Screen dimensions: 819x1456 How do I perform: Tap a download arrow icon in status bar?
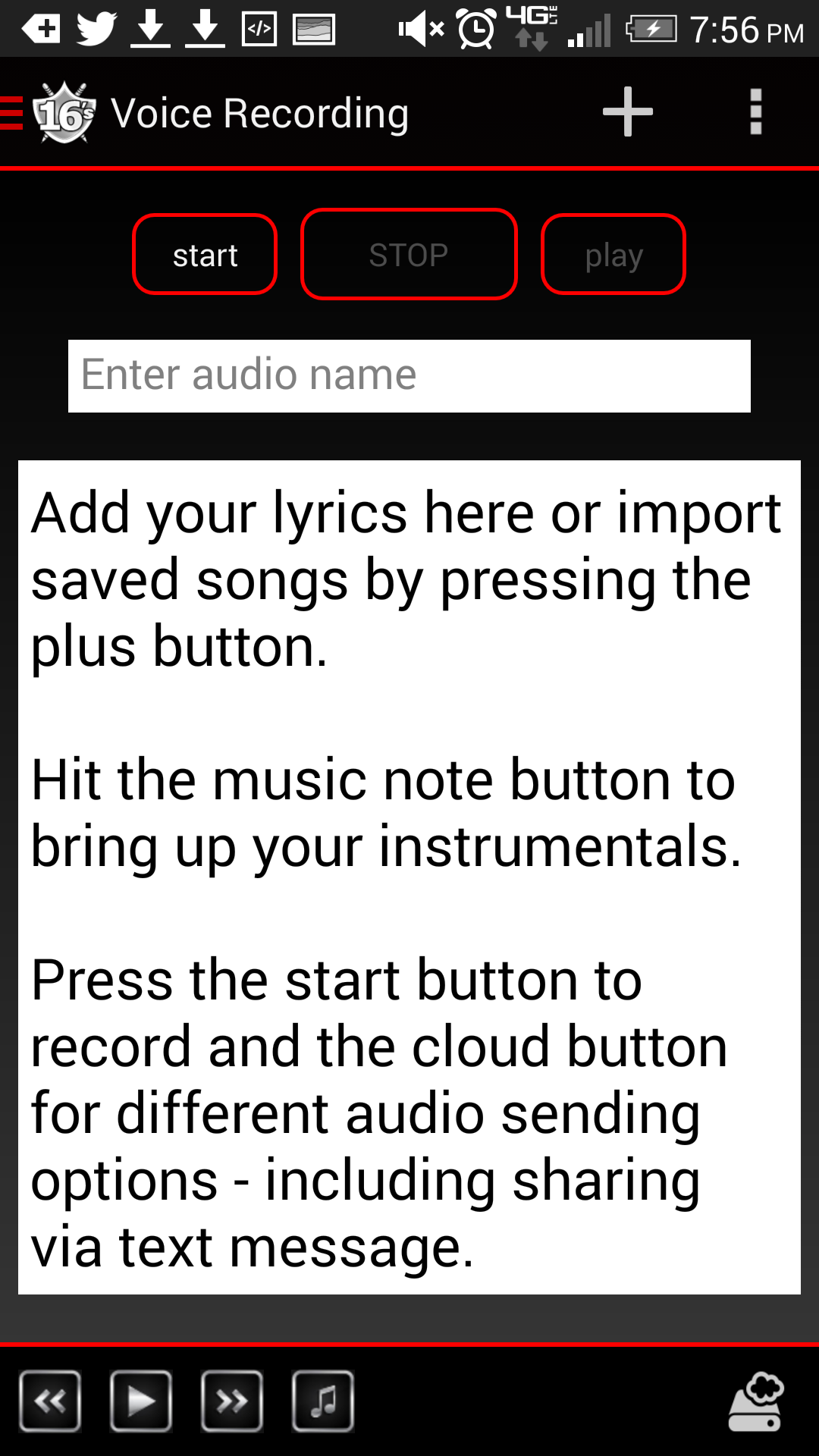pyautogui.click(x=150, y=29)
